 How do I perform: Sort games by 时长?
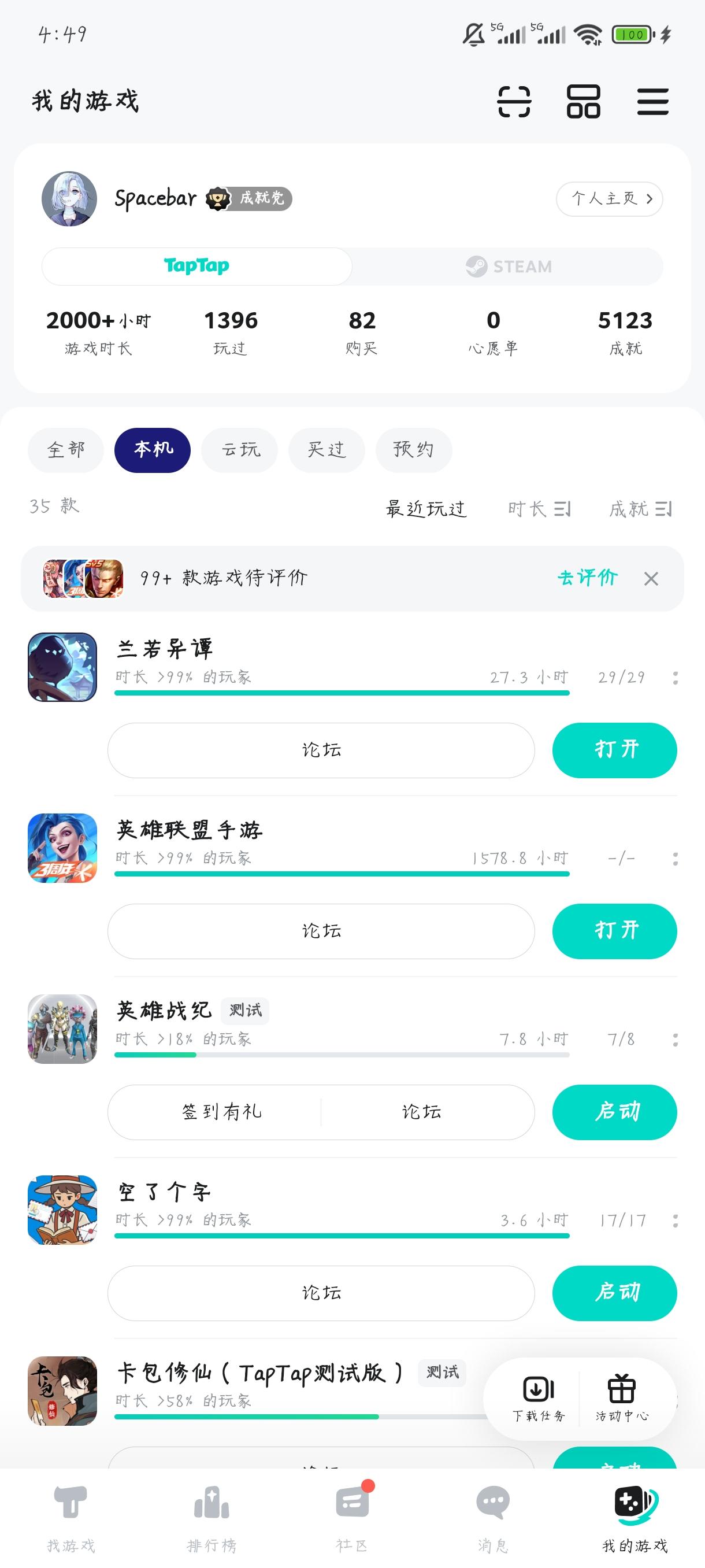(x=539, y=508)
